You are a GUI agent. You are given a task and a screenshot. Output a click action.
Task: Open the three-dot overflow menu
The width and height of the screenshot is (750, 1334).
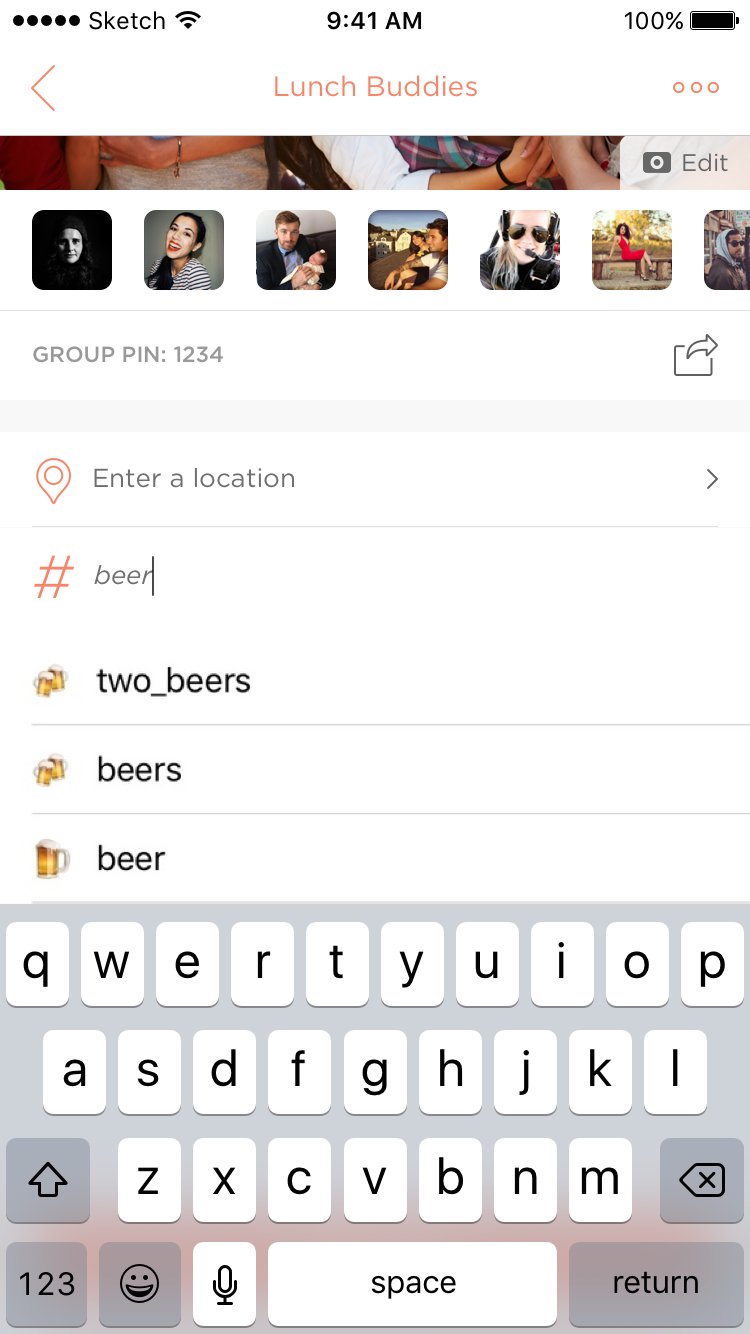pos(696,87)
